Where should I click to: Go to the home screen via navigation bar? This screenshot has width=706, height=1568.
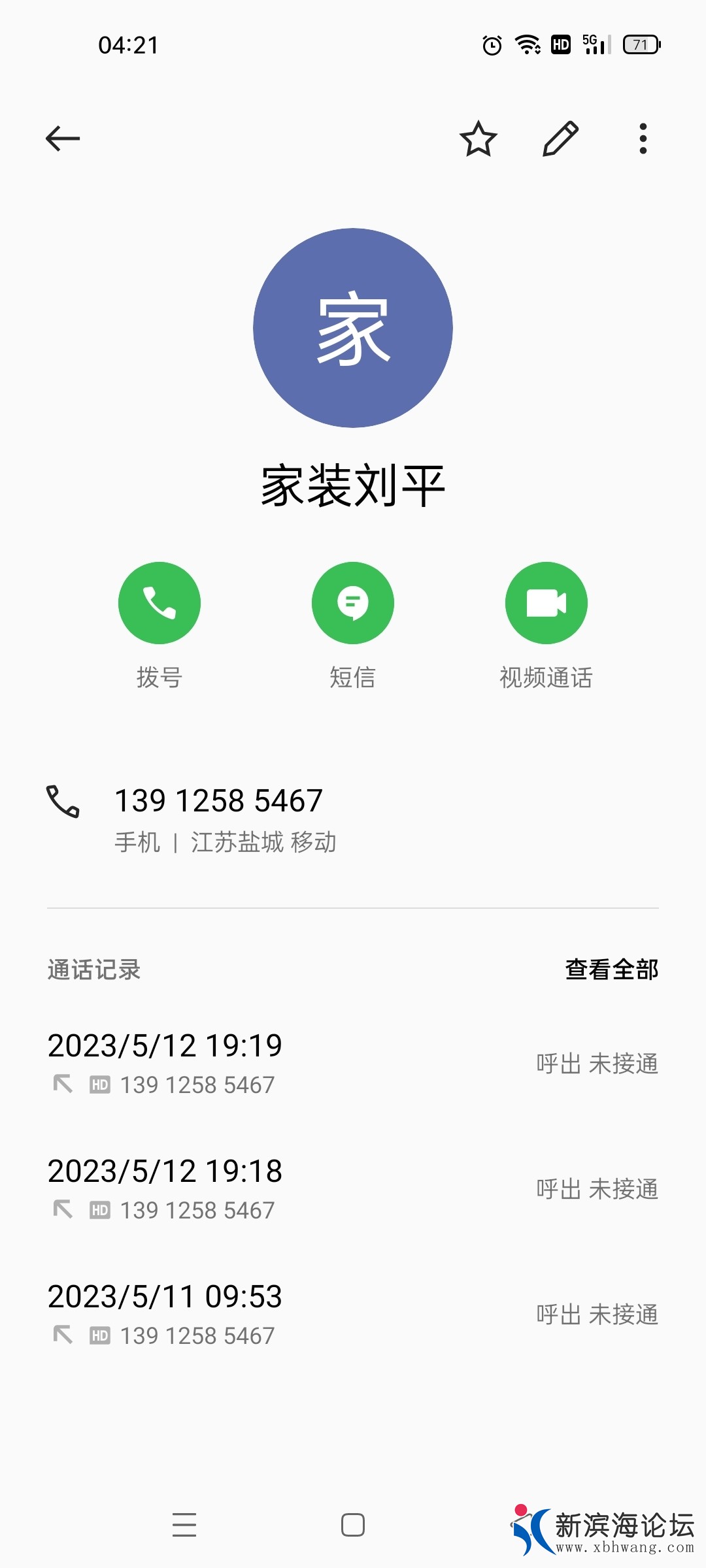coord(353,1525)
